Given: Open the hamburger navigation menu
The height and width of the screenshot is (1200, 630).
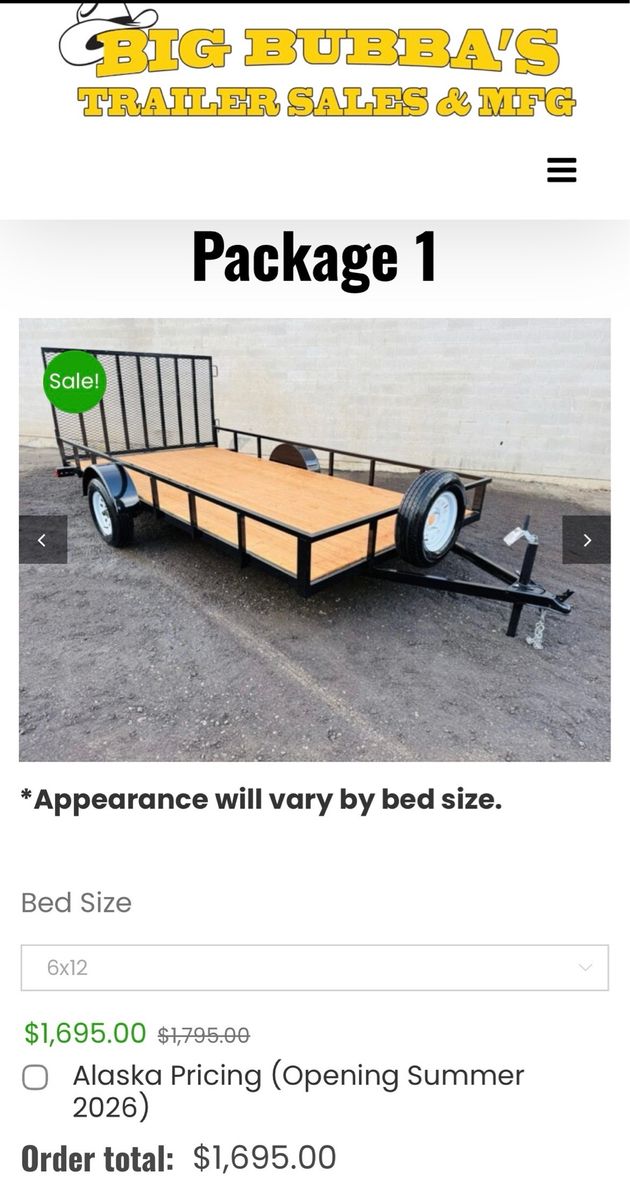Looking at the screenshot, I should (562, 170).
